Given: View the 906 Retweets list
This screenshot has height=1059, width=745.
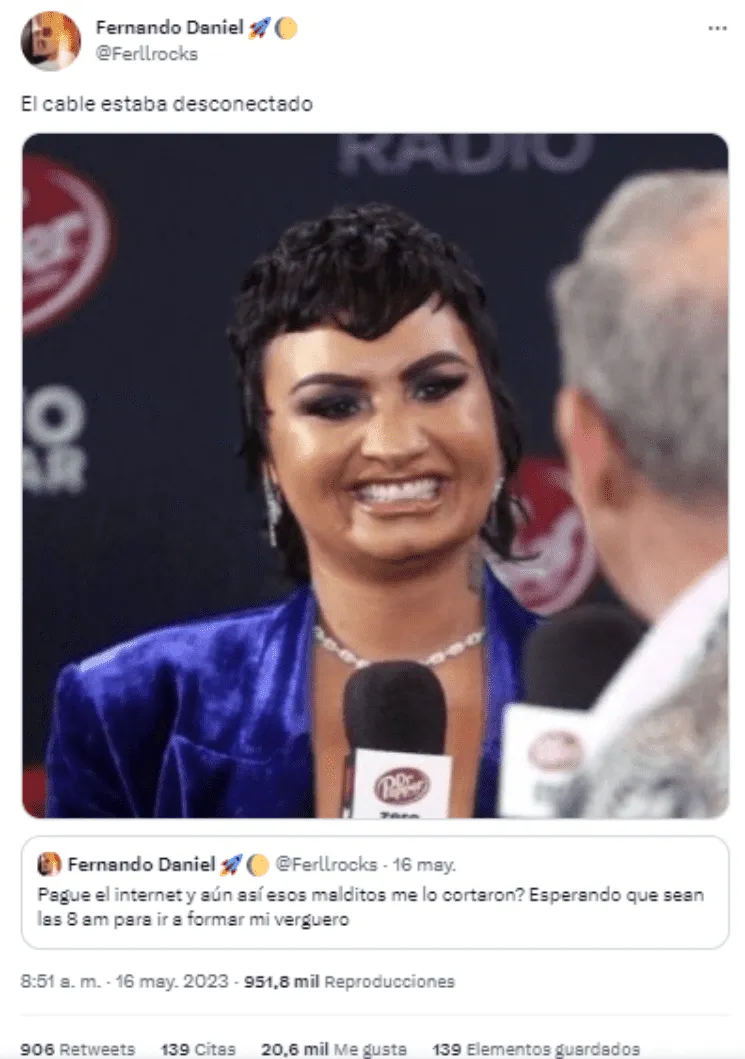Looking at the screenshot, I should pyautogui.click(x=77, y=1049).
